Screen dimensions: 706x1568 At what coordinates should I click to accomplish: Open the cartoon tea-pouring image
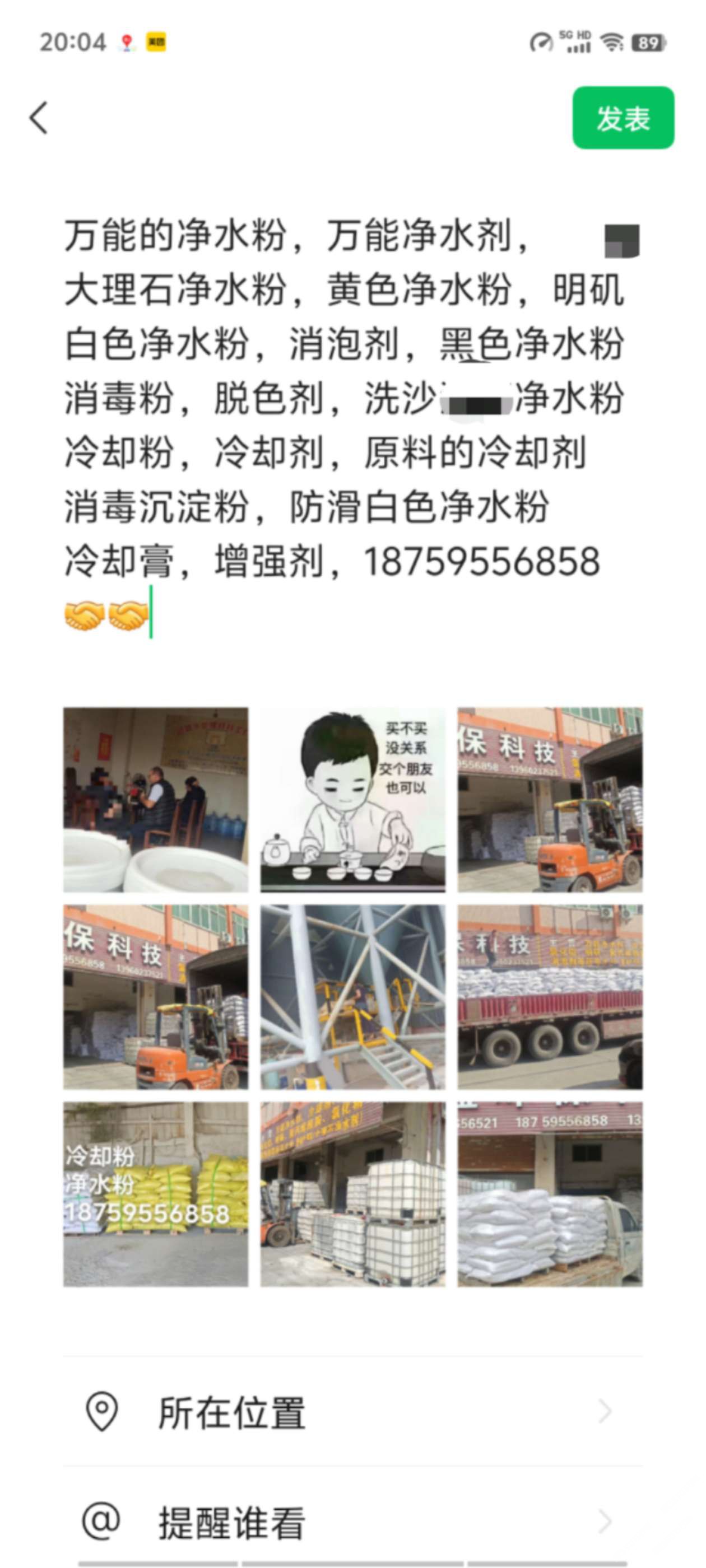point(352,799)
